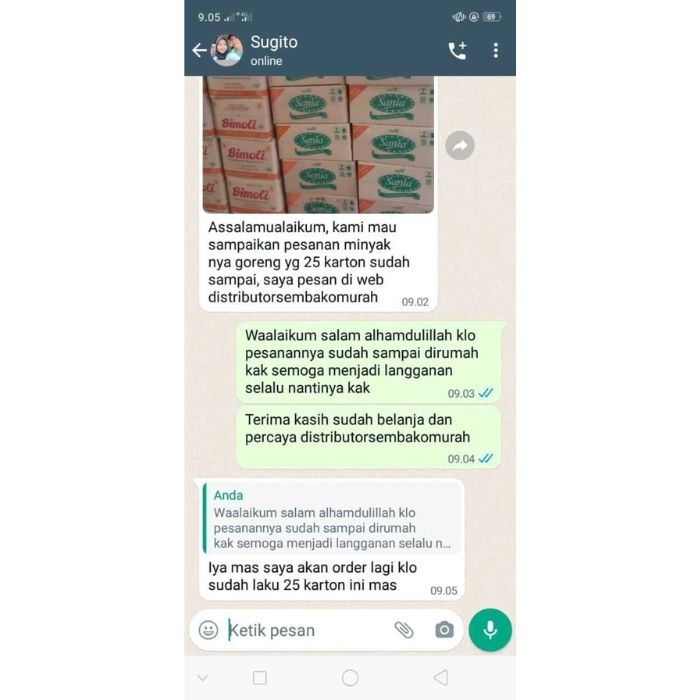
Task: Attach a file with the paperclip
Action: [403, 630]
